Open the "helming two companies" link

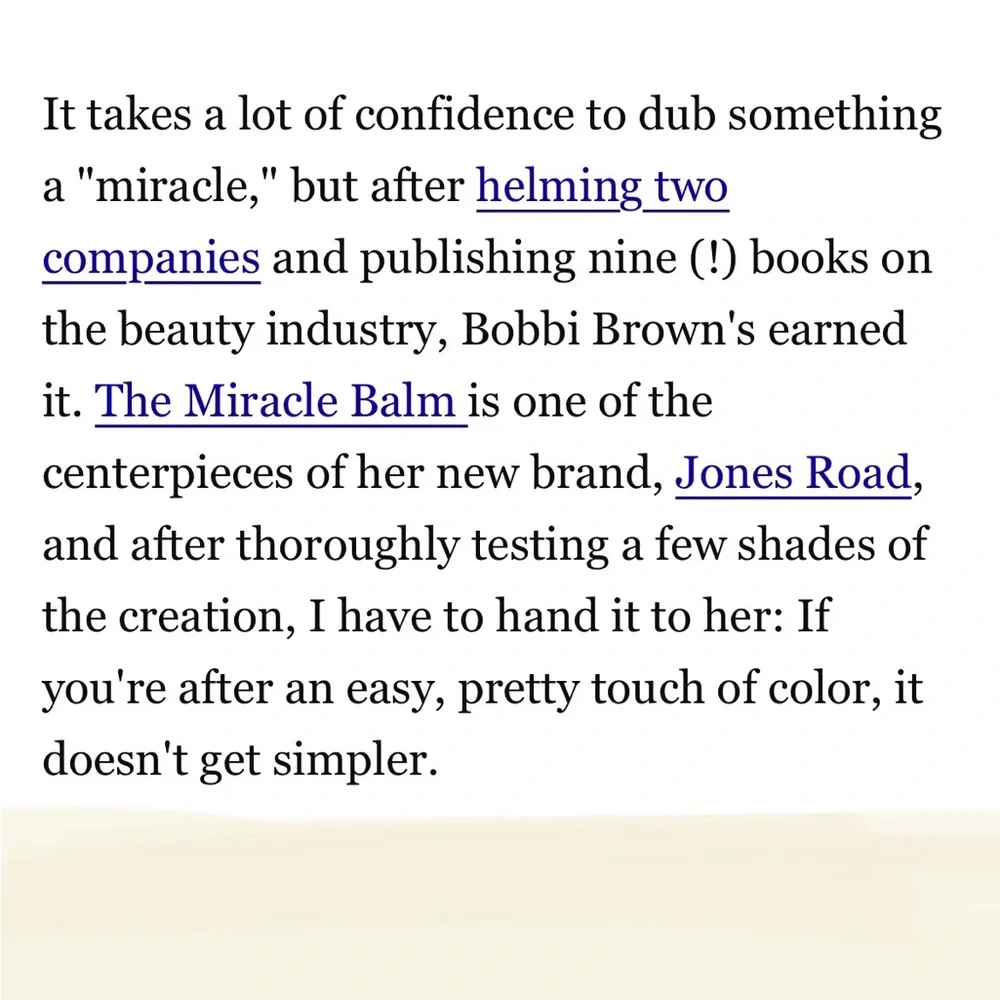pyautogui.click(x=602, y=188)
